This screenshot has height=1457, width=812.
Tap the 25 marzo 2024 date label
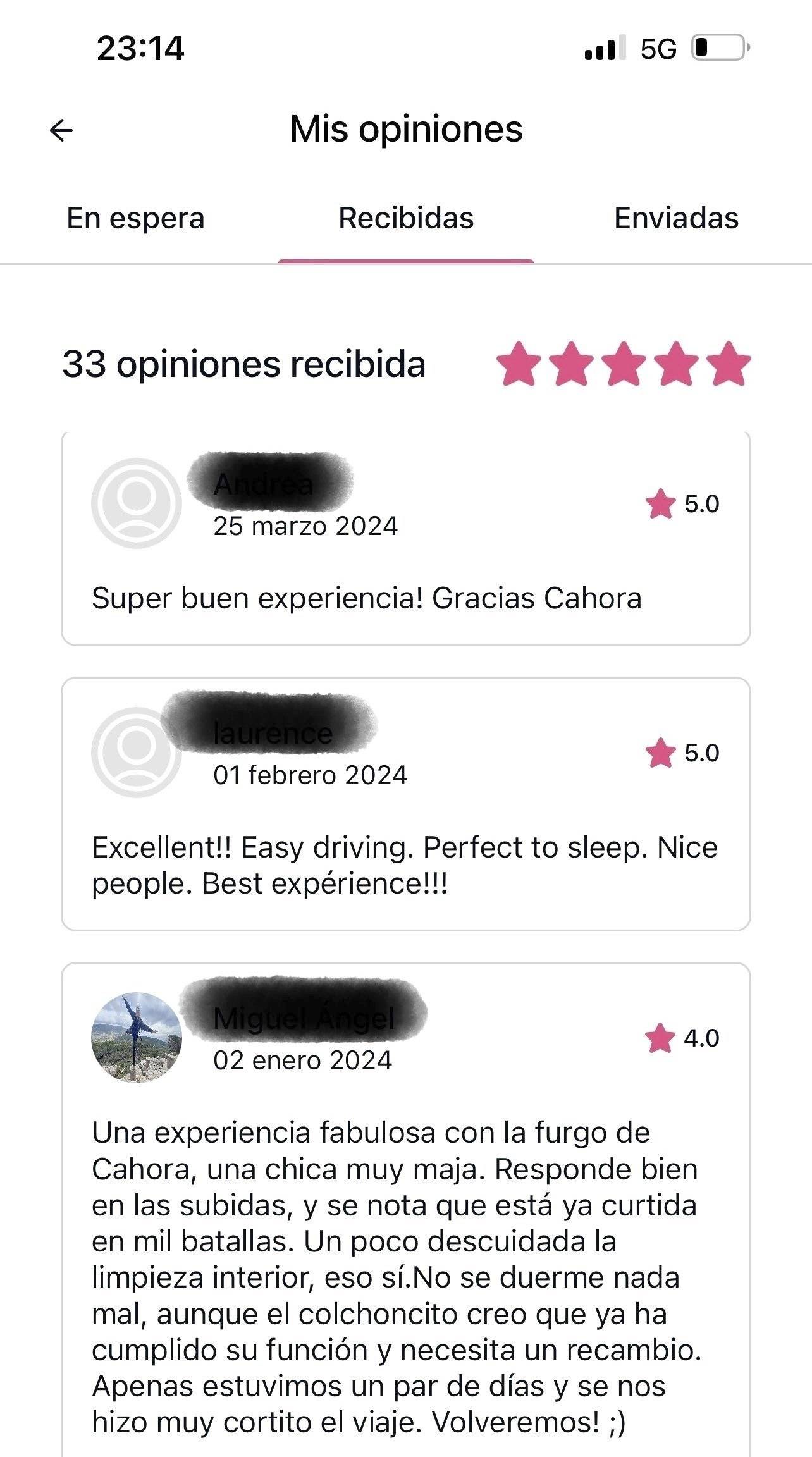[x=305, y=526]
